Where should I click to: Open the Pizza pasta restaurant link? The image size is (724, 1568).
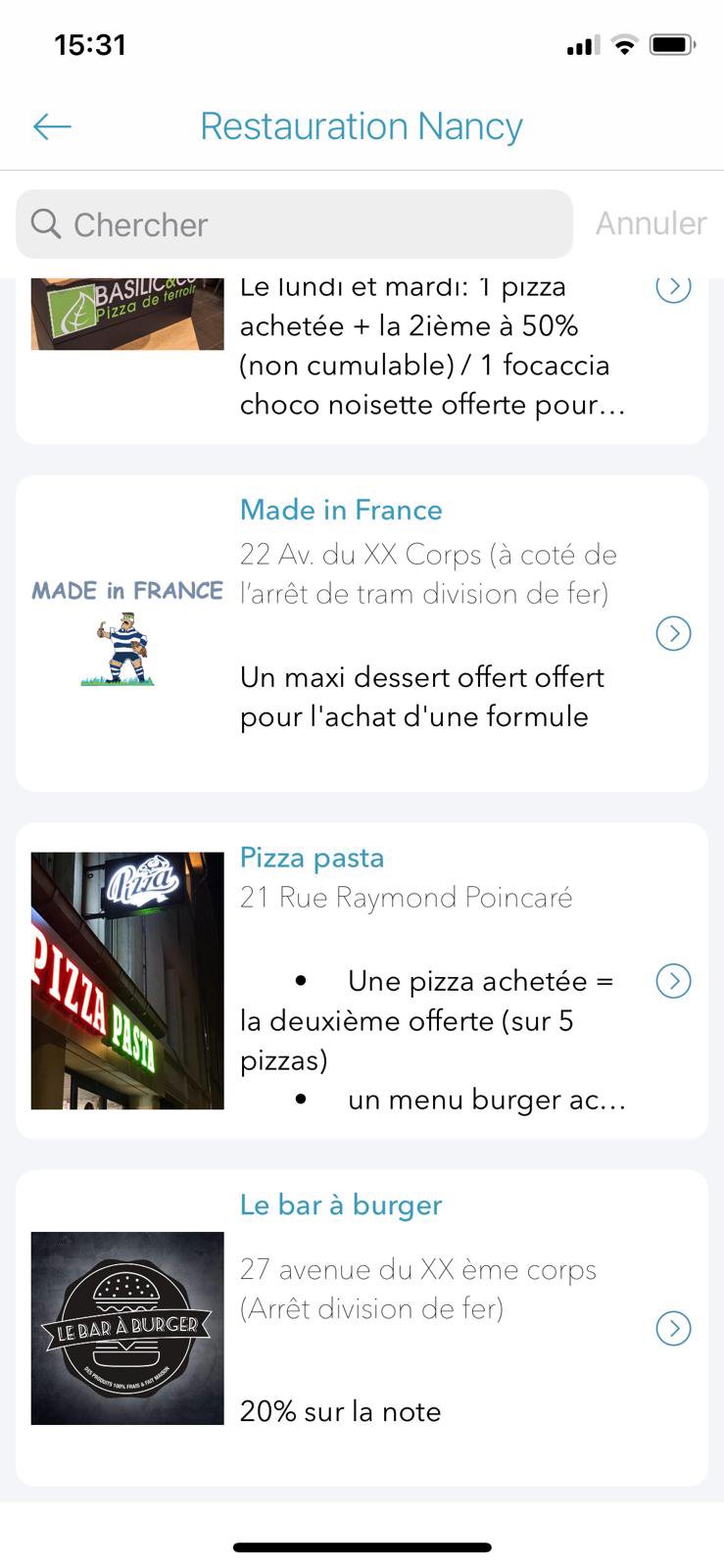312,857
